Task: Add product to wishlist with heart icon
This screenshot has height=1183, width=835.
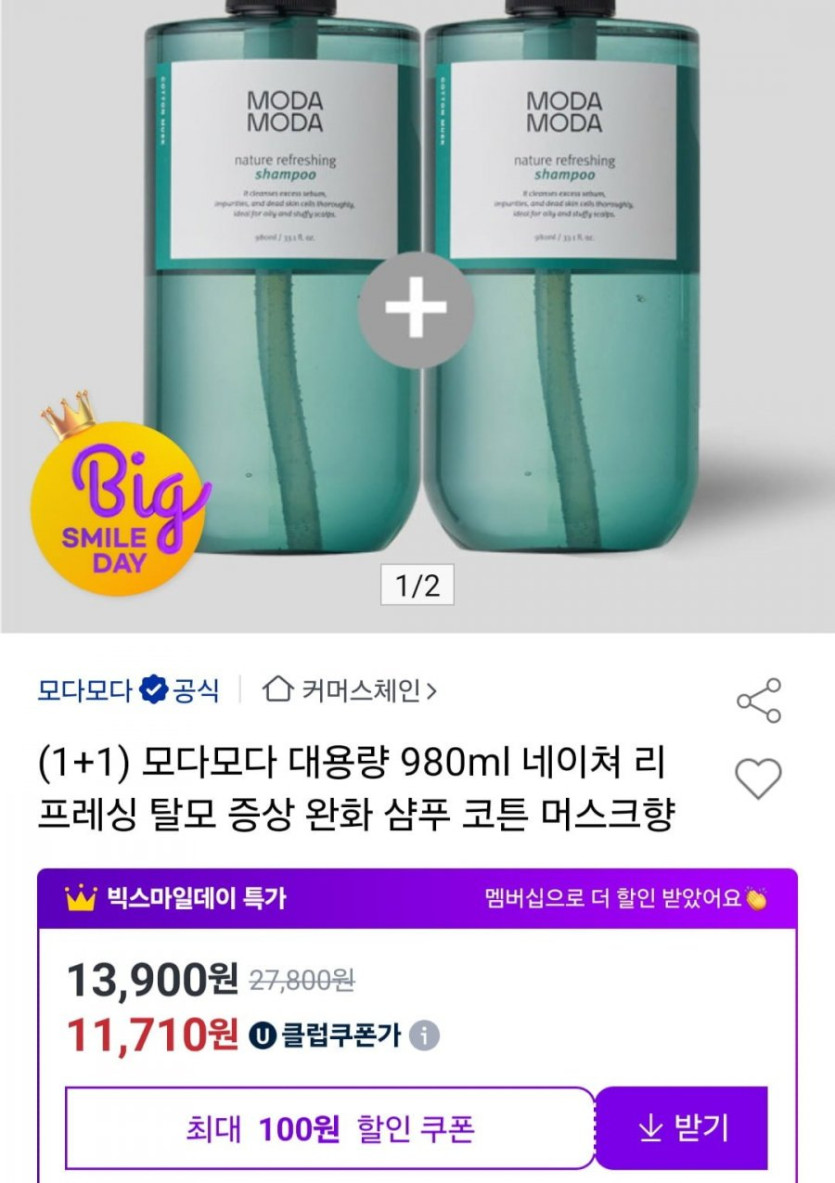Action: coord(758,778)
